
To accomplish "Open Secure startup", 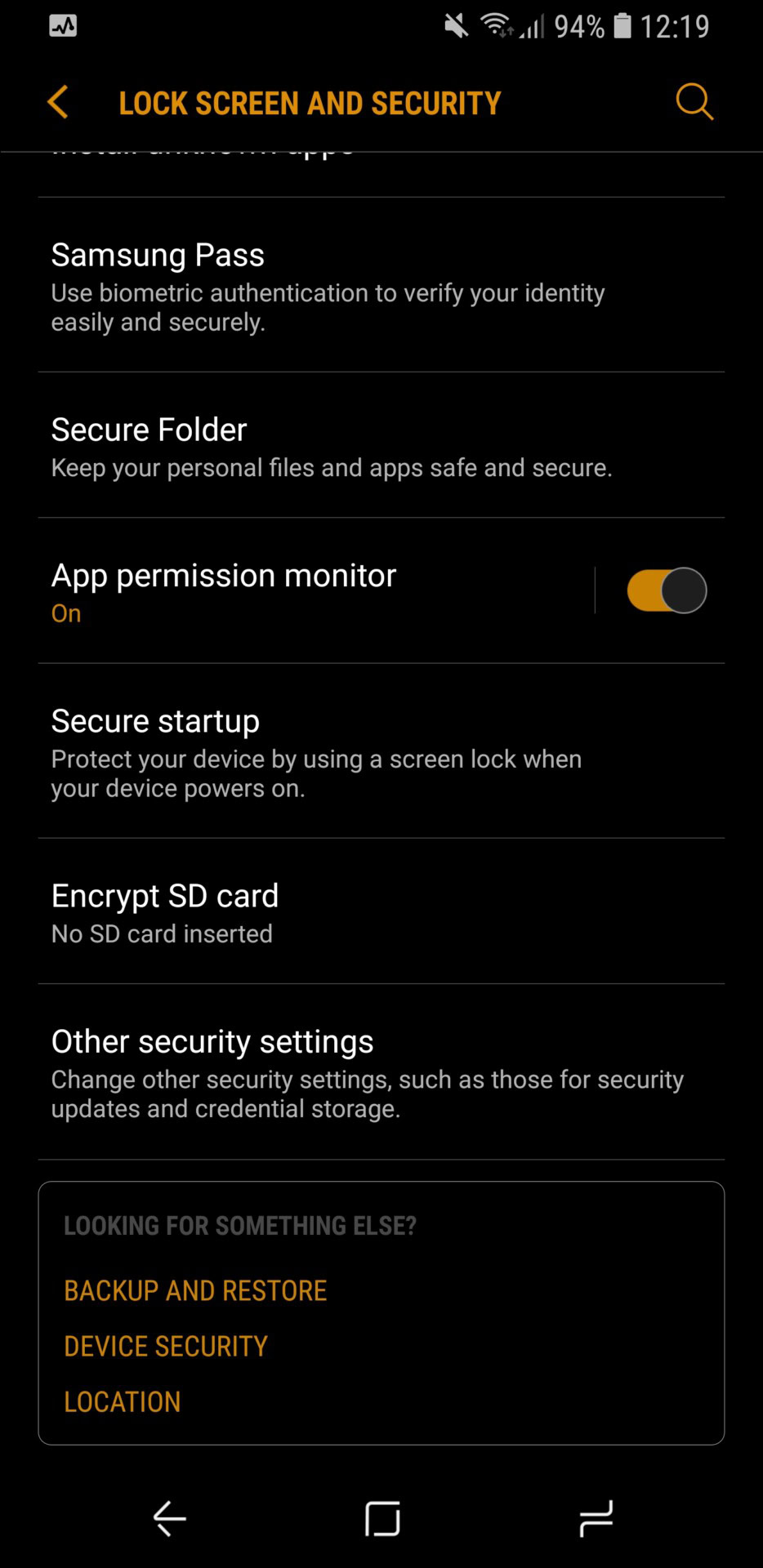I will pos(381,751).
